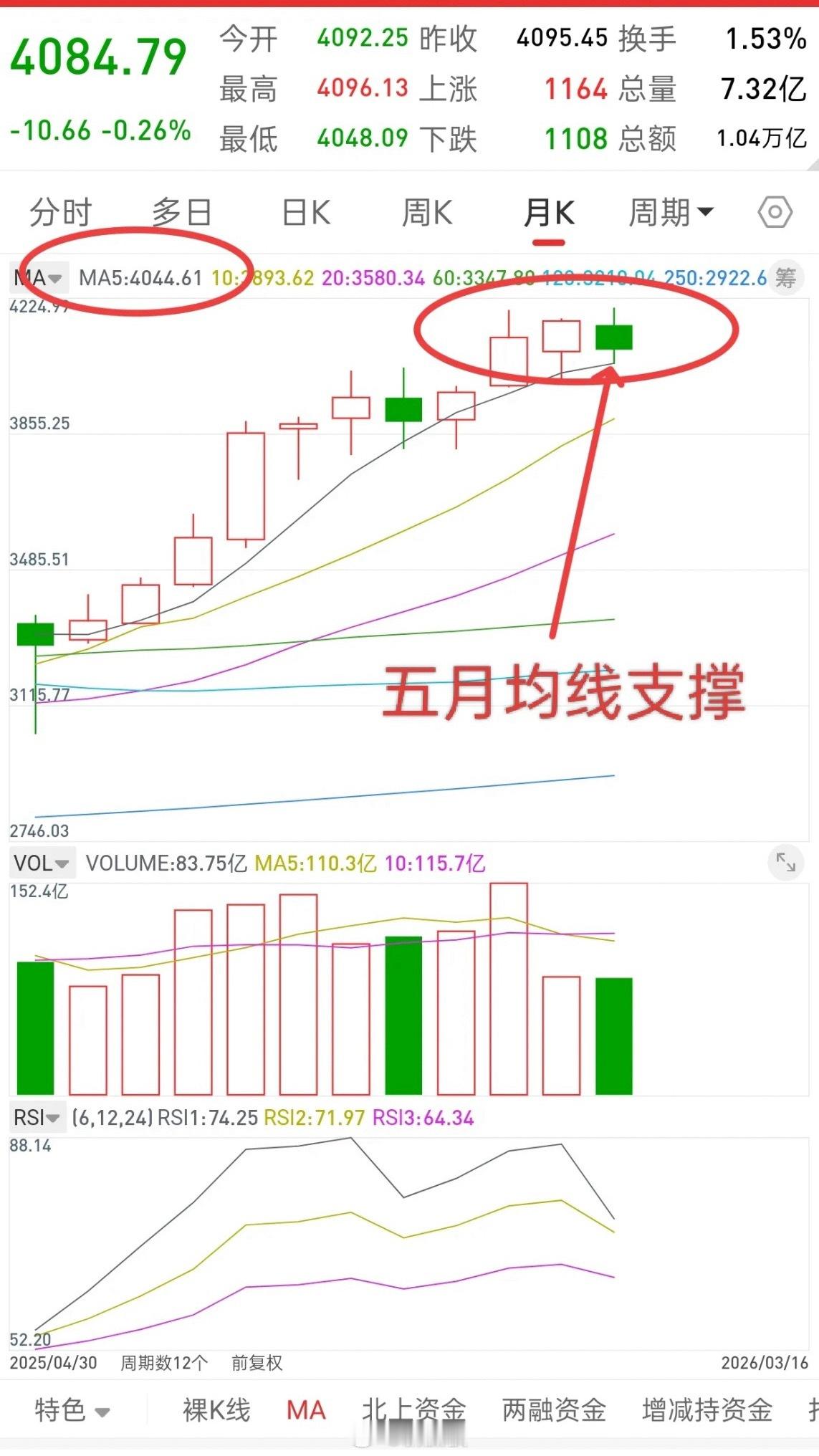Select the 多日 multi-day tab
Screen dimensions: 819x1456
(x=181, y=211)
